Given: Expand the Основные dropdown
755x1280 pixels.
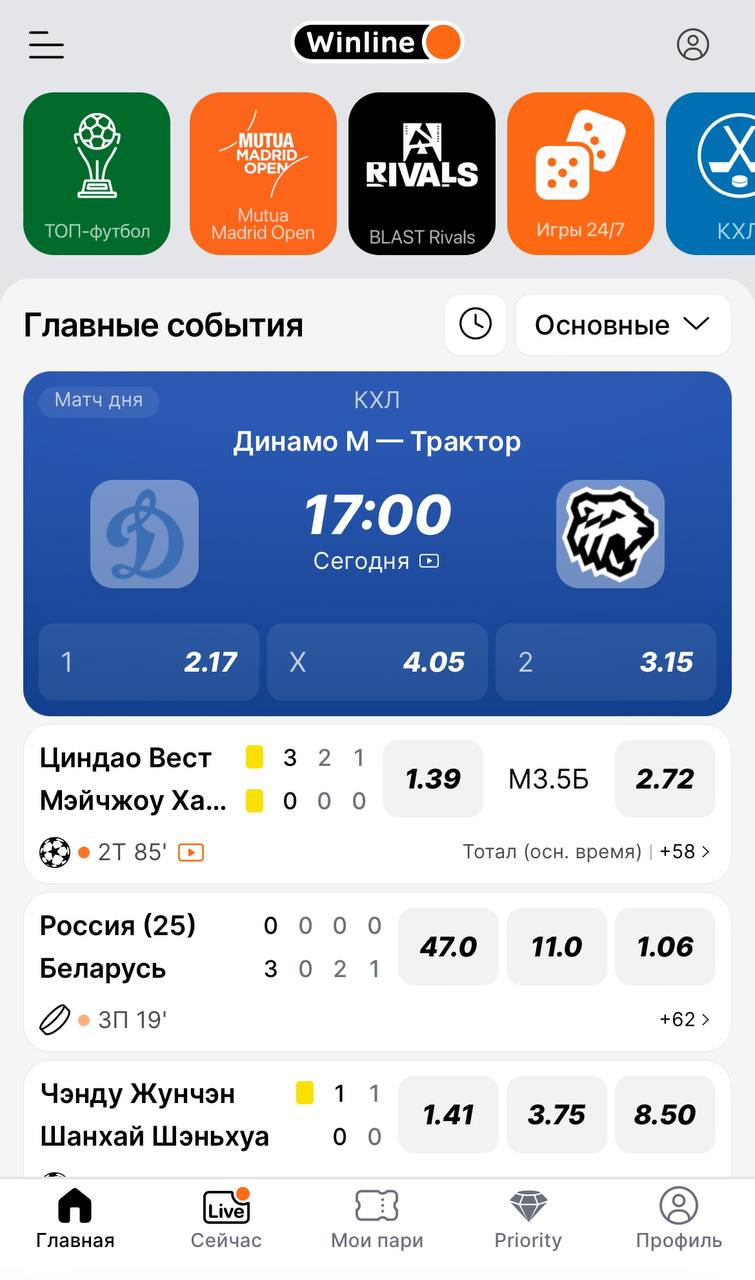Looking at the screenshot, I should [623, 325].
